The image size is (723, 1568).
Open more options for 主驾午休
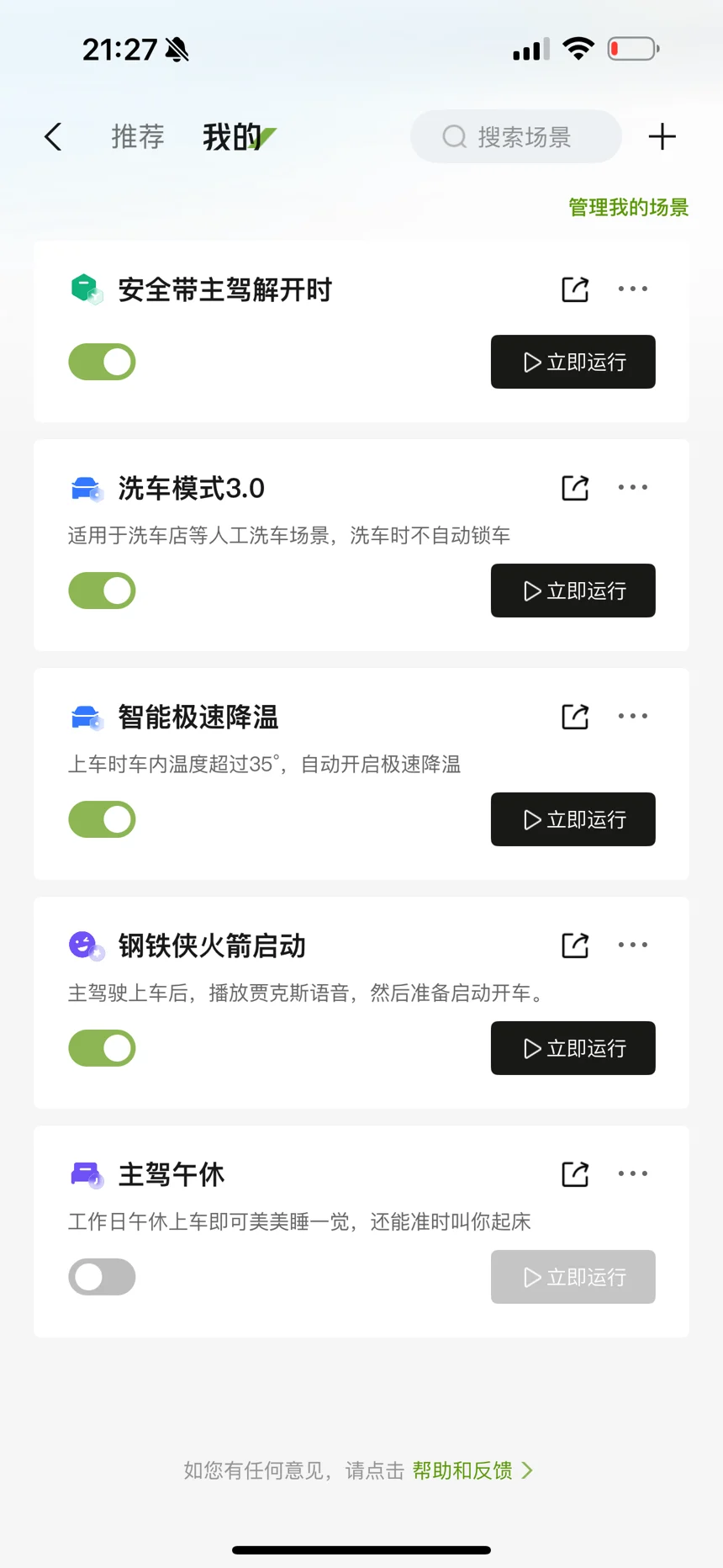[x=632, y=1174]
